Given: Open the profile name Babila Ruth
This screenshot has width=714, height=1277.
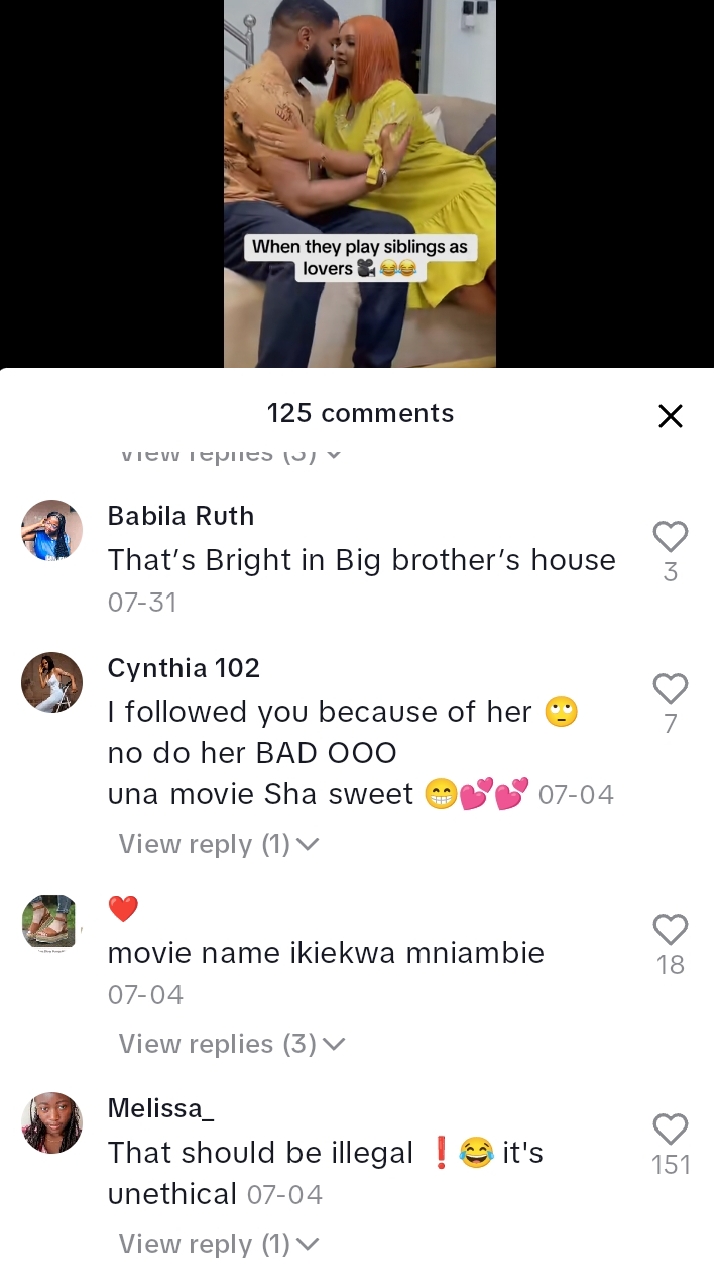Looking at the screenshot, I should coord(181,516).
